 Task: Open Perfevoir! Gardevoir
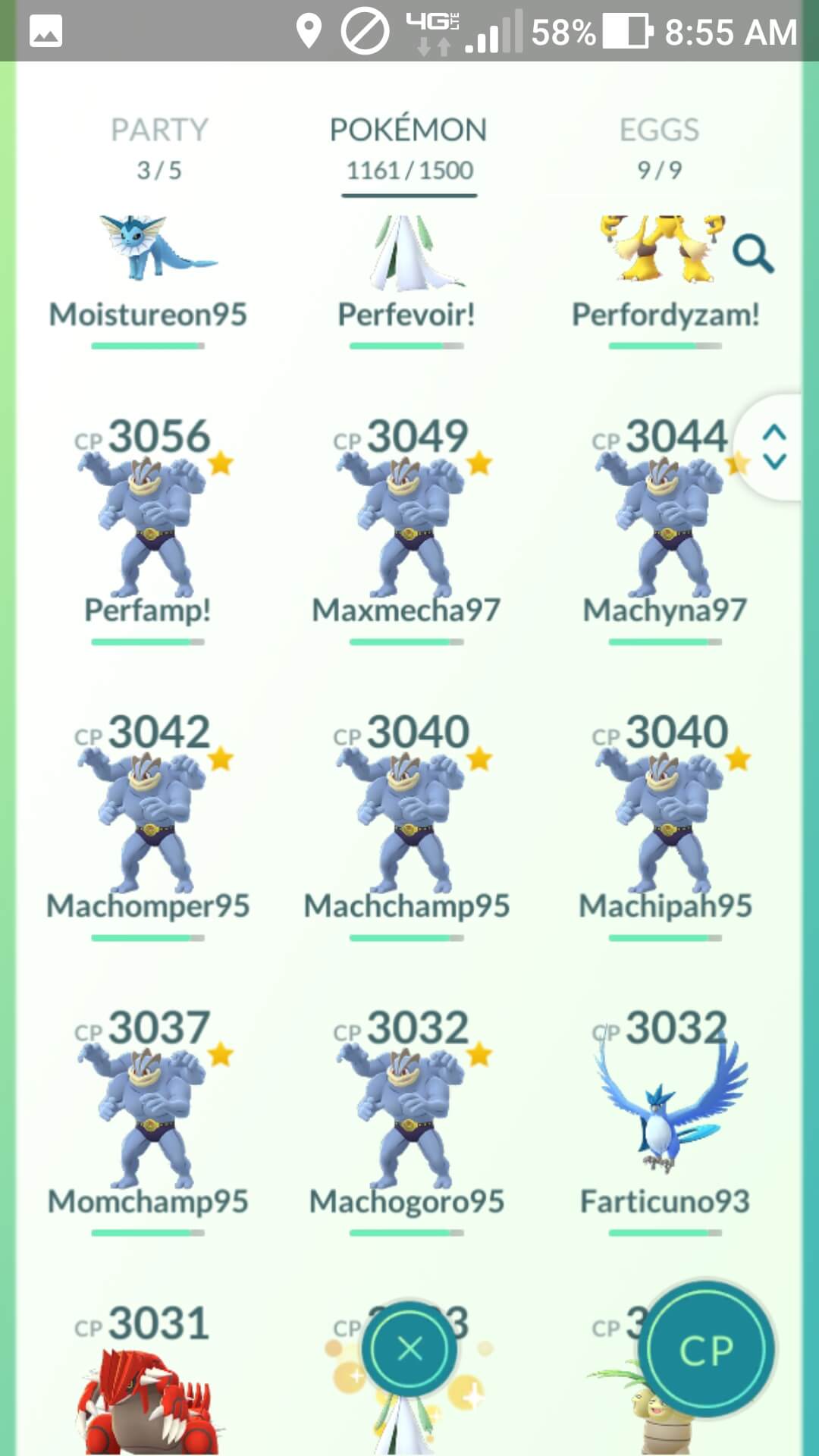coord(406,281)
